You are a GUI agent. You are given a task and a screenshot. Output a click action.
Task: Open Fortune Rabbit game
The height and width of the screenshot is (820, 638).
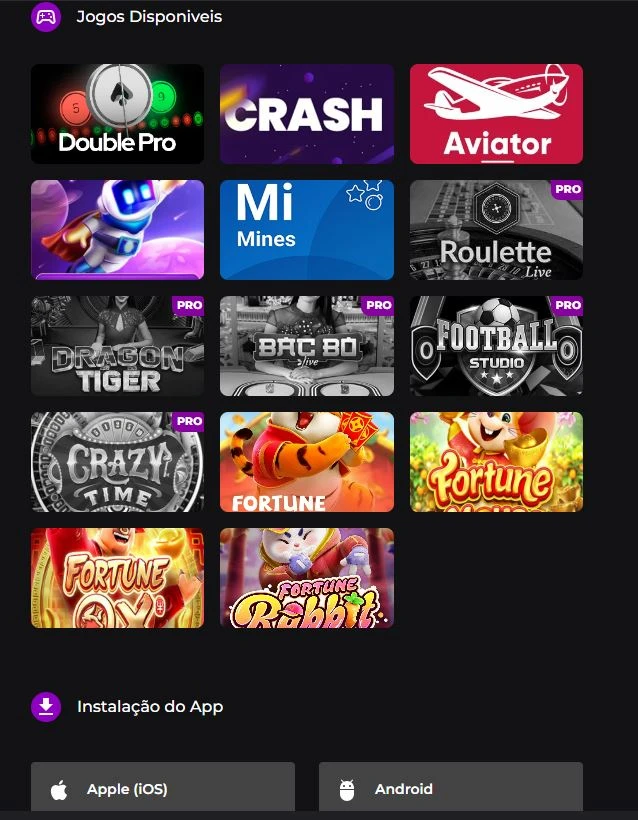pos(306,578)
